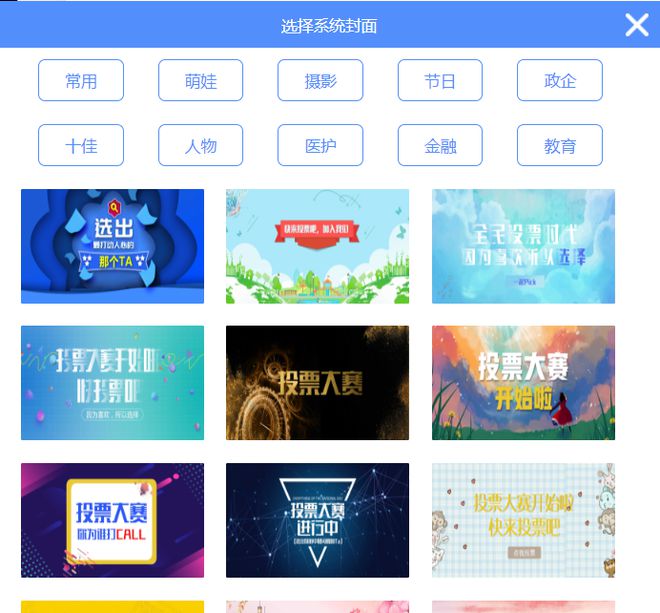The width and height of the screenshot is (660, 613).
Task: Choose the black gold gear 投票大赛 cover
Action: pyautogui.click(x=317, y=382)
